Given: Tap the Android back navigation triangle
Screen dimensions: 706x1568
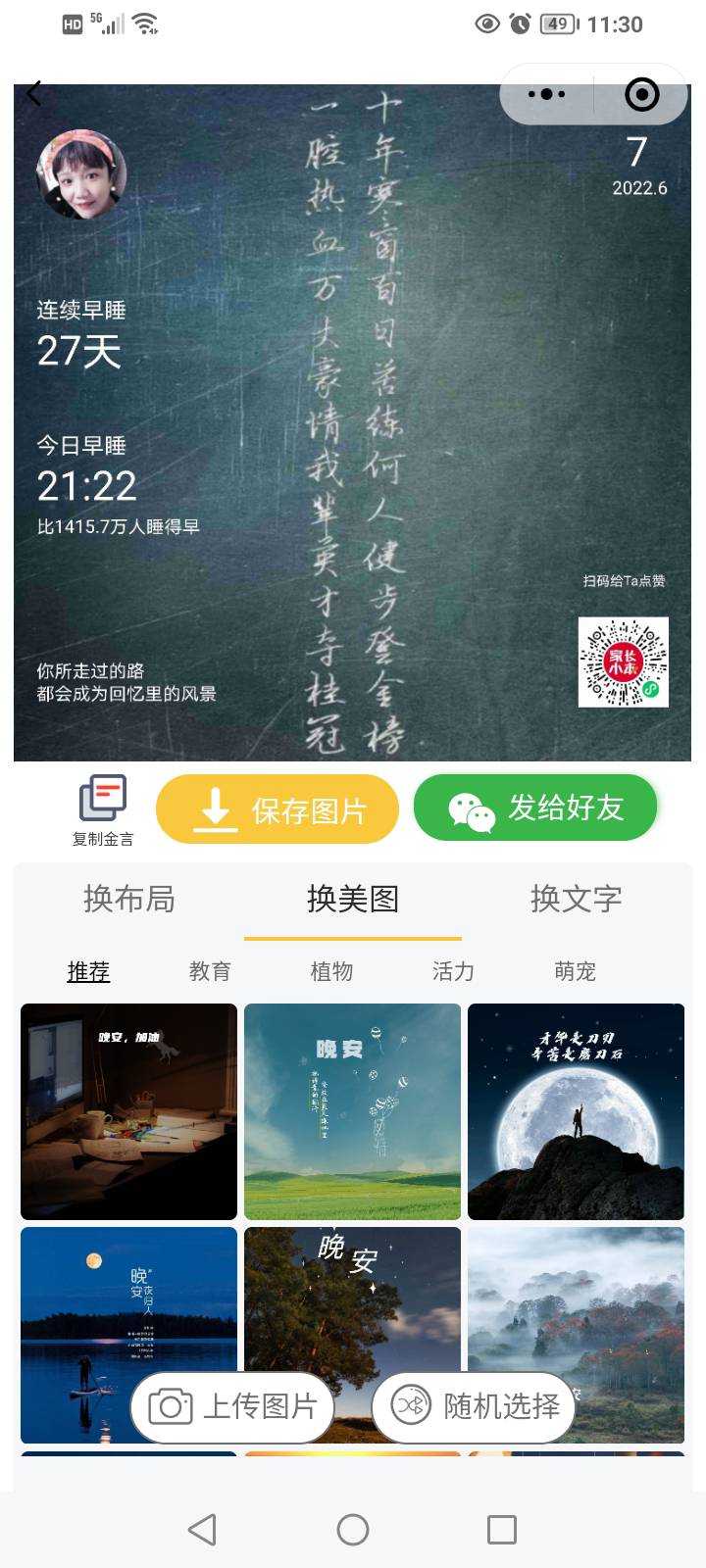Looking at the screenshot, I should 203,1528.
